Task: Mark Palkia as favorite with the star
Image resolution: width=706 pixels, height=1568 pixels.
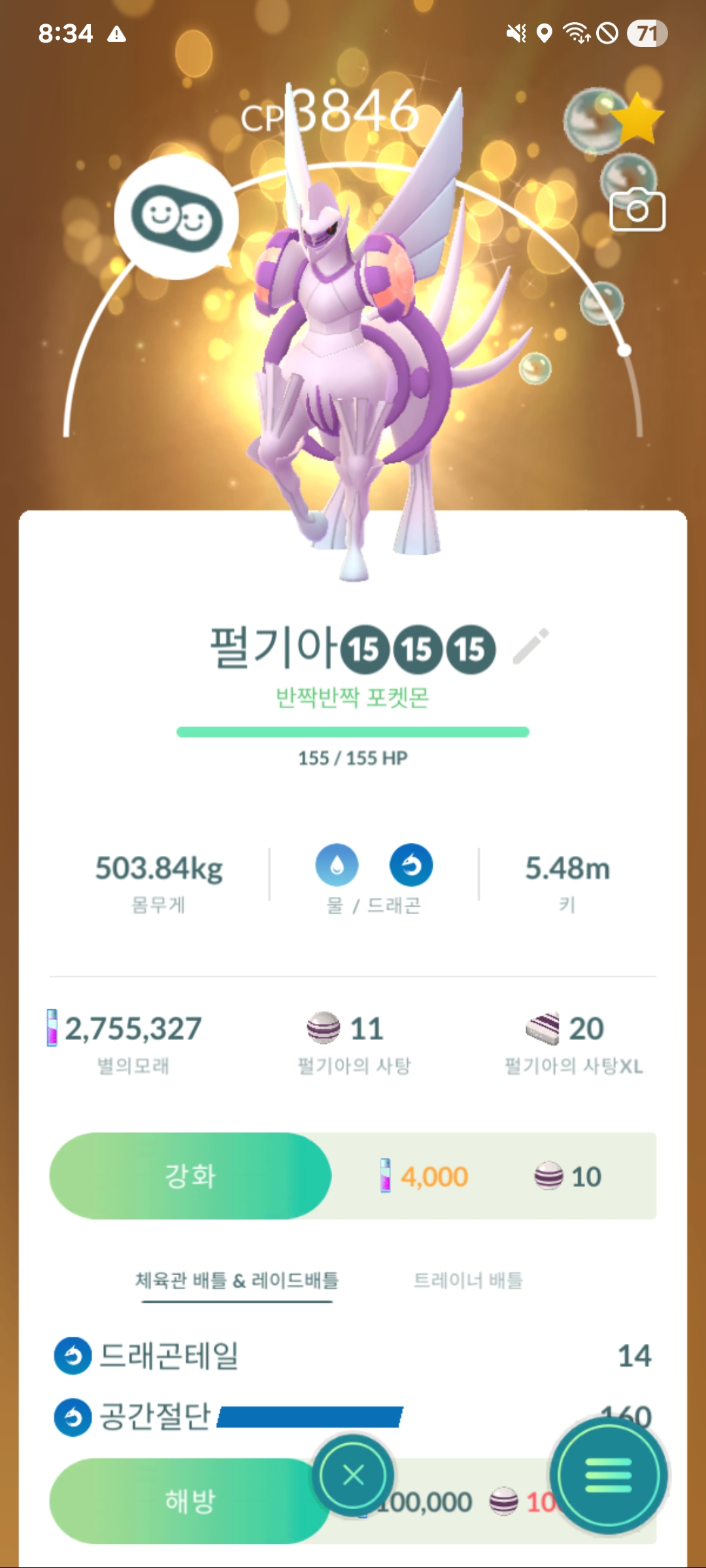Action: [x=637, y=118]
